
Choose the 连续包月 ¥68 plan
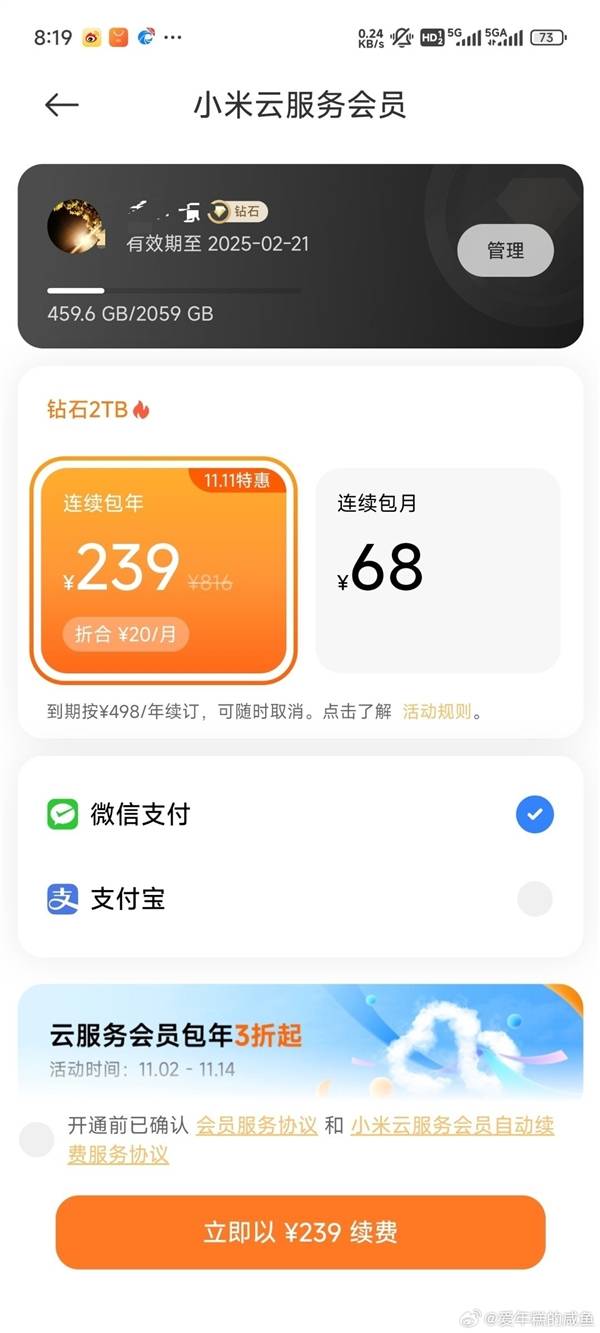point(438,569)
